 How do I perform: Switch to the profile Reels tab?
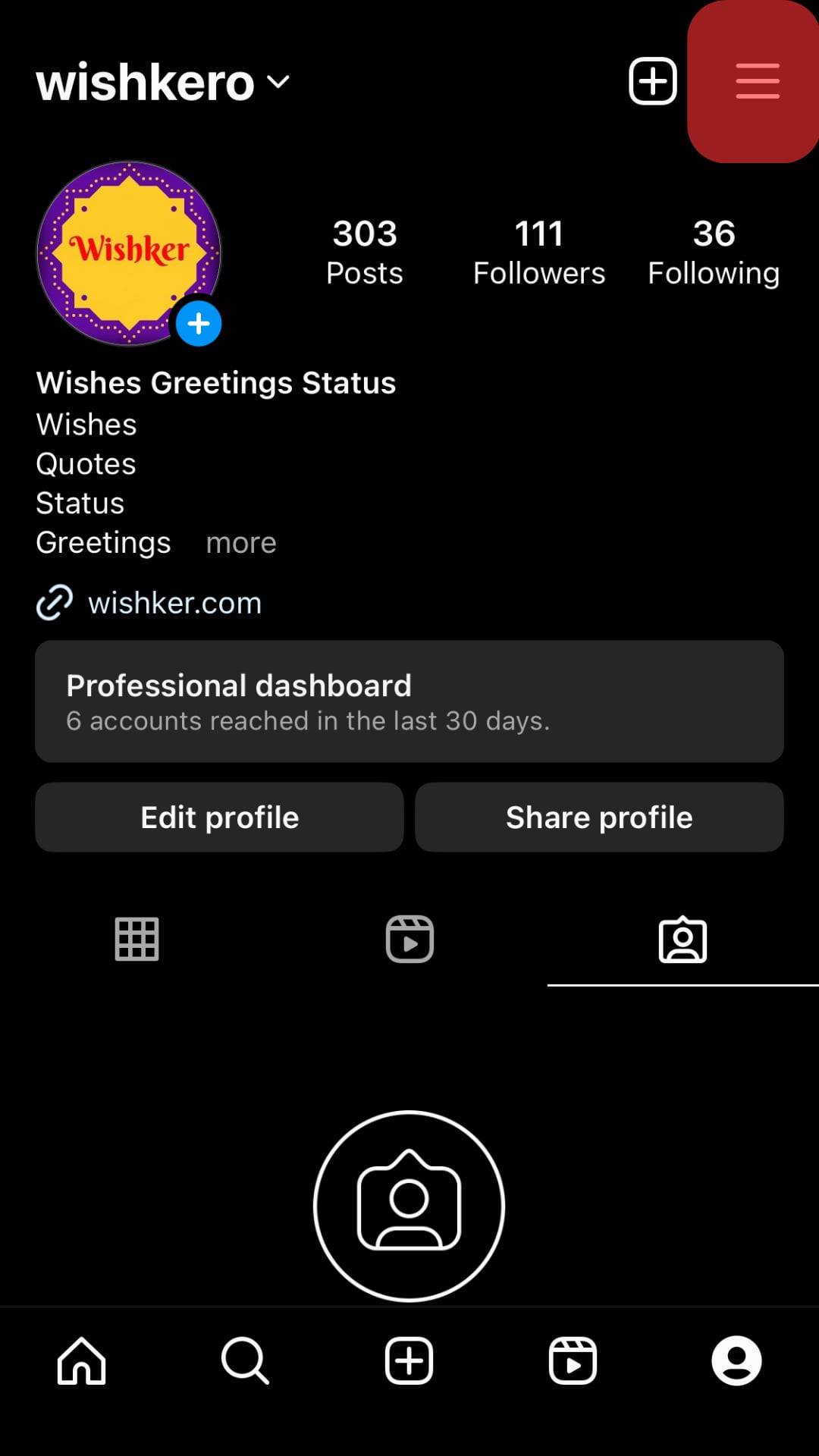(x=409, y=940)
